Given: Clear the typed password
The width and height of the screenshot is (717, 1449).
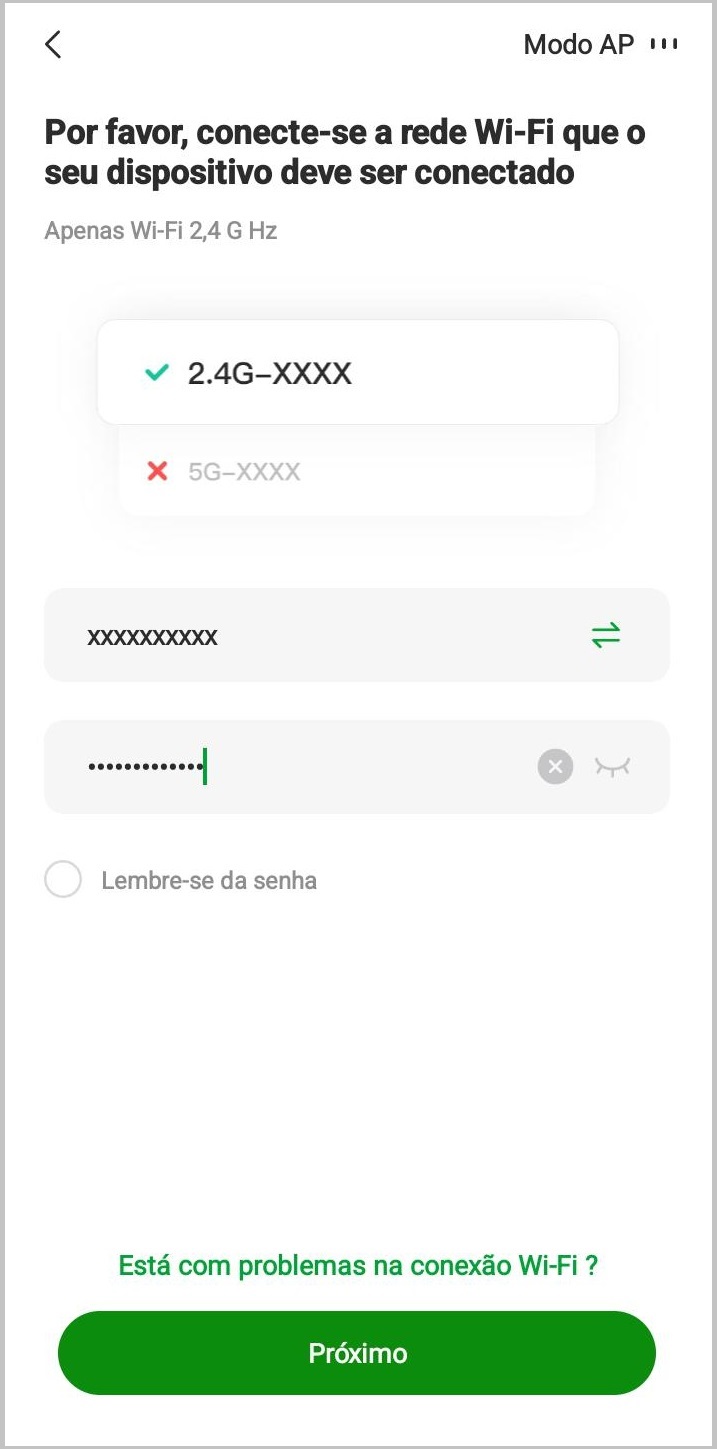Looking at the screenshot, I should 556,767.
